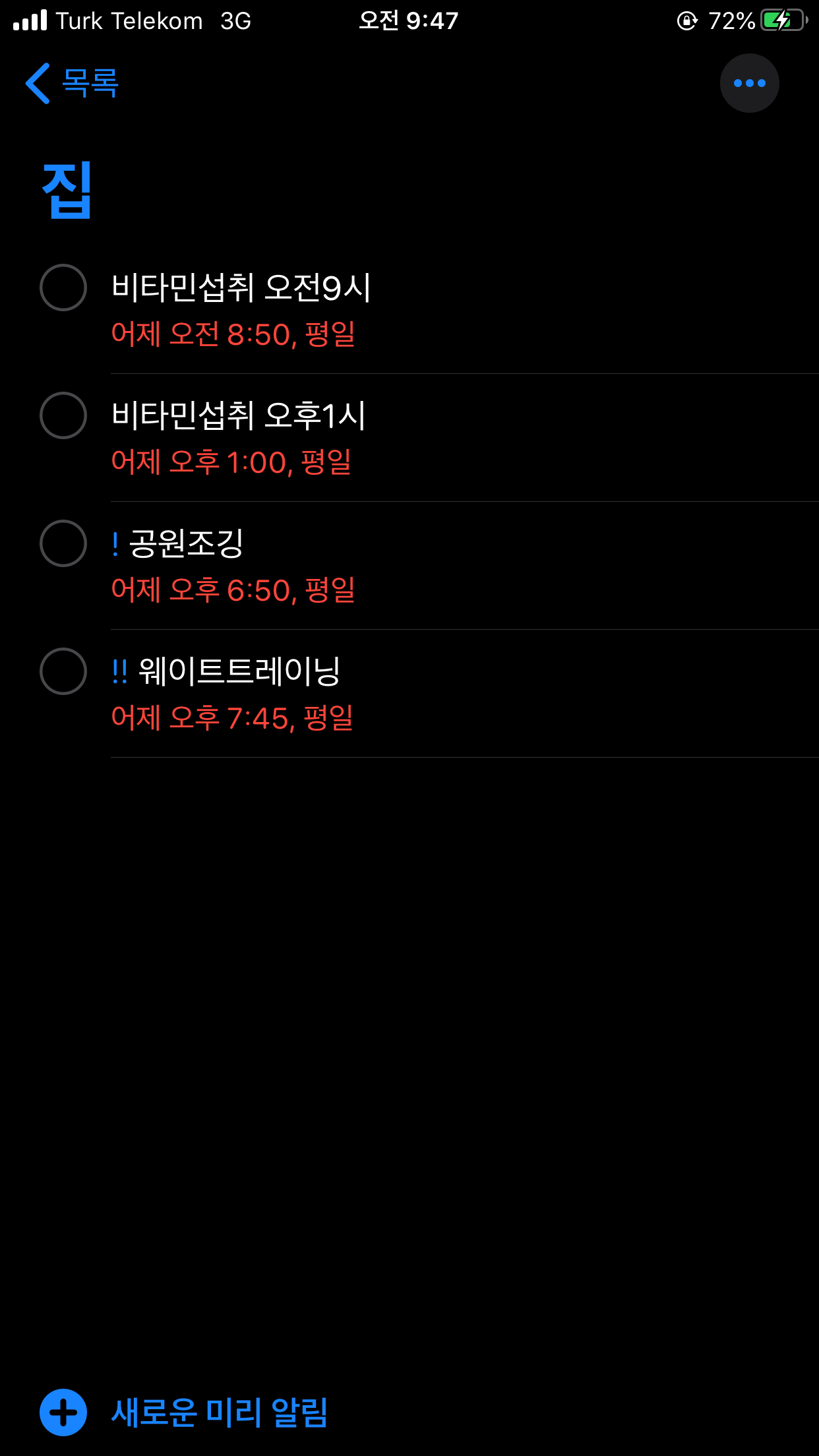819x1456 pixels.
Task: Select the 공원조깅 reminder row
Action: tap(409, 566)
